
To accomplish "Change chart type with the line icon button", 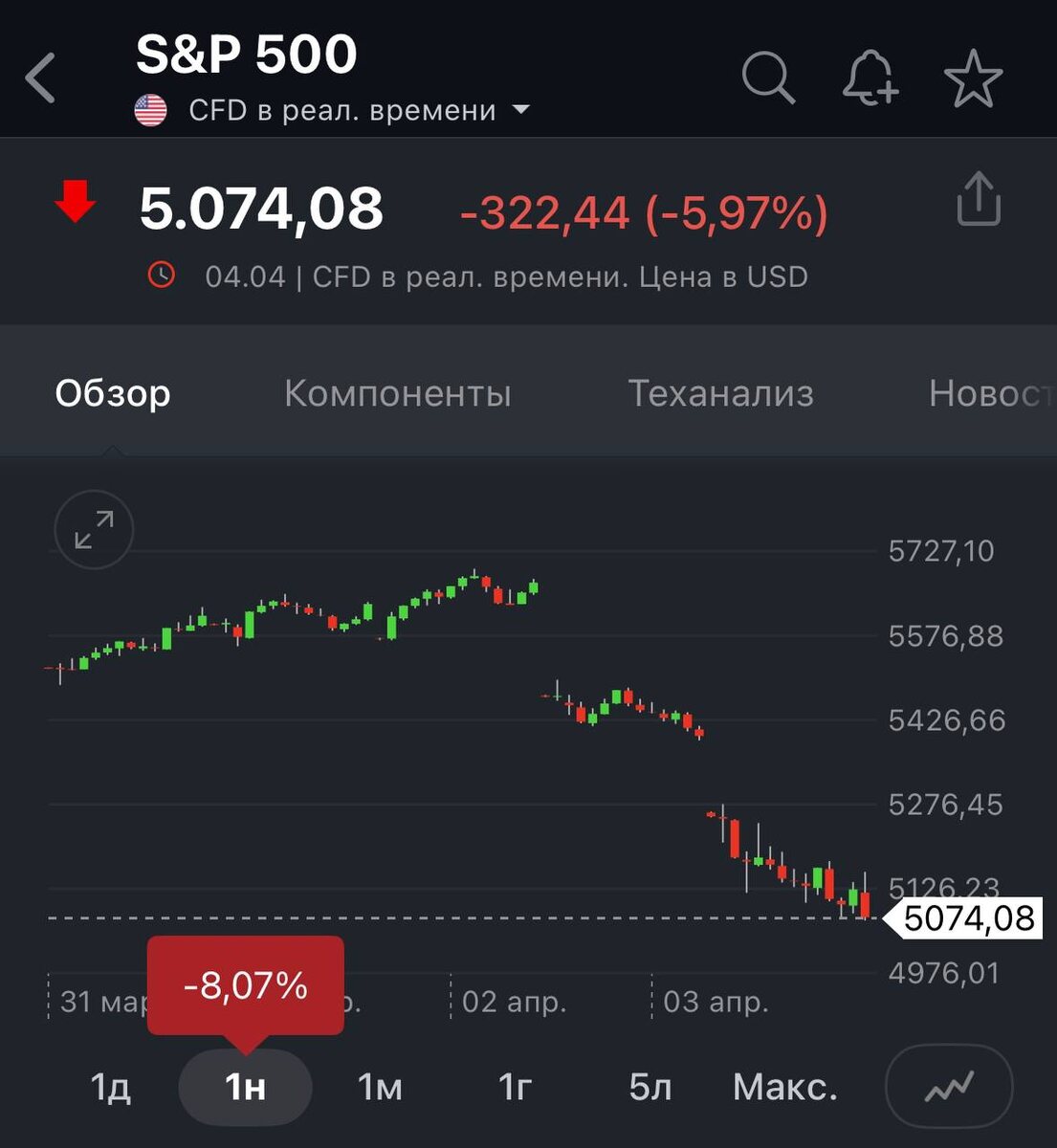I will pyautogui.click(x=949, y=1087).
